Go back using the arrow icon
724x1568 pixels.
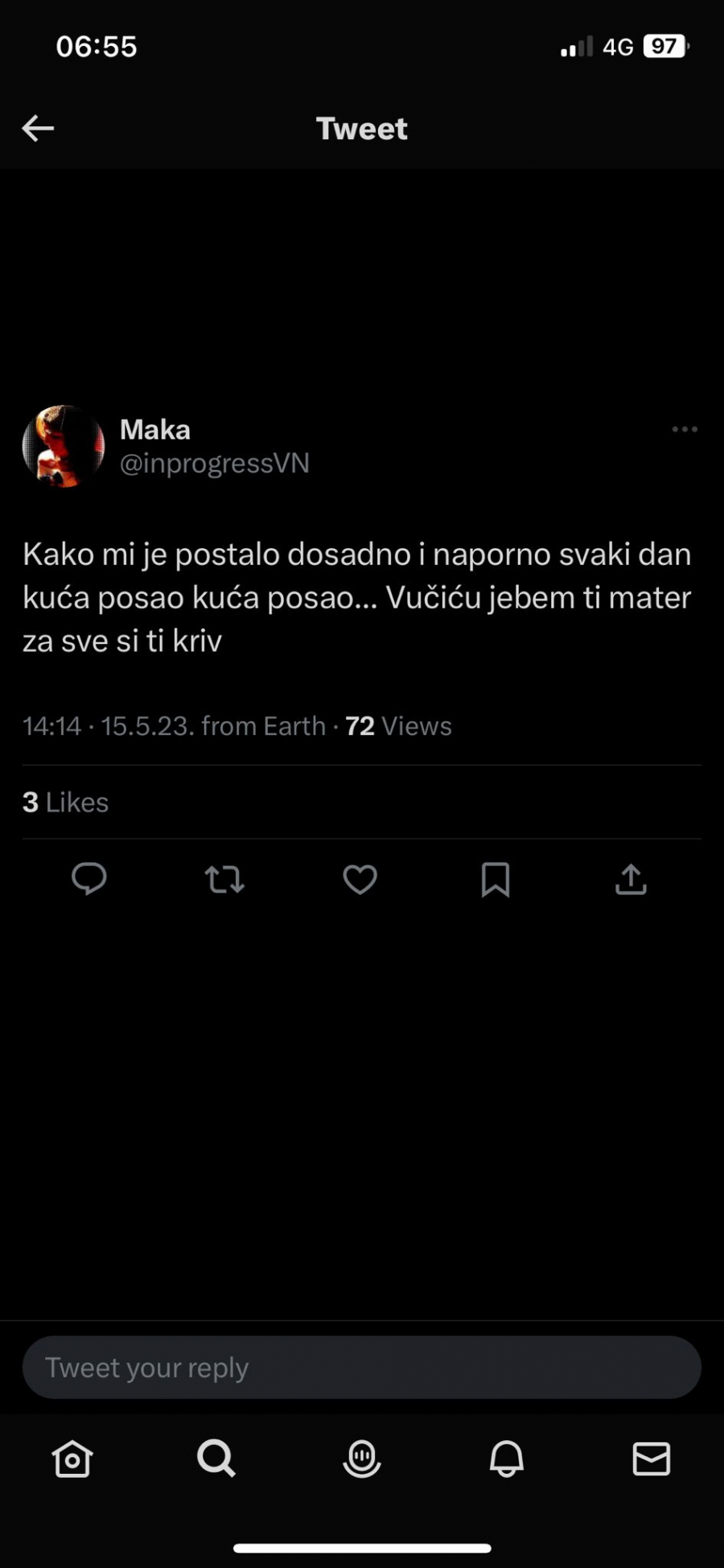38,128
